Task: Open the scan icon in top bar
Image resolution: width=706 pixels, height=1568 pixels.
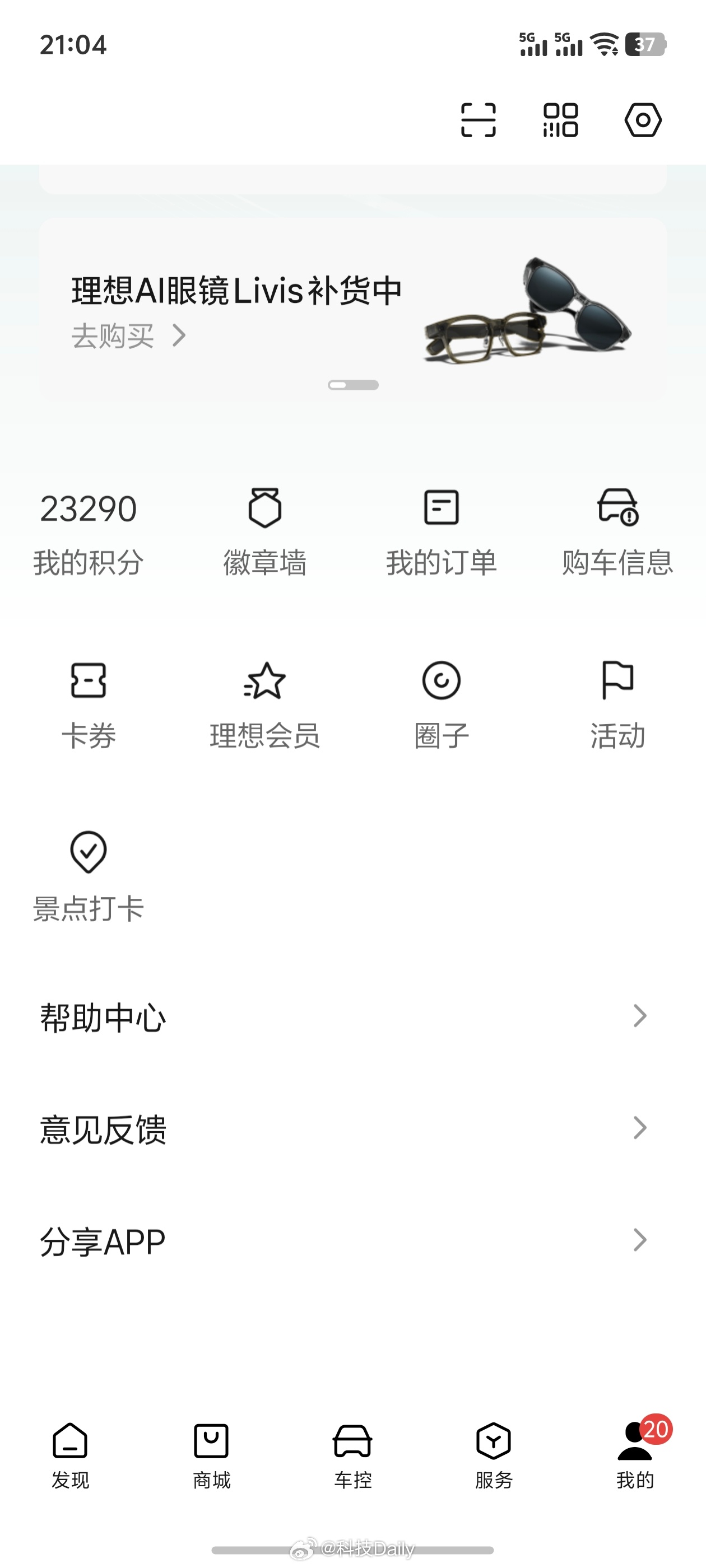Action: [478, 120]
